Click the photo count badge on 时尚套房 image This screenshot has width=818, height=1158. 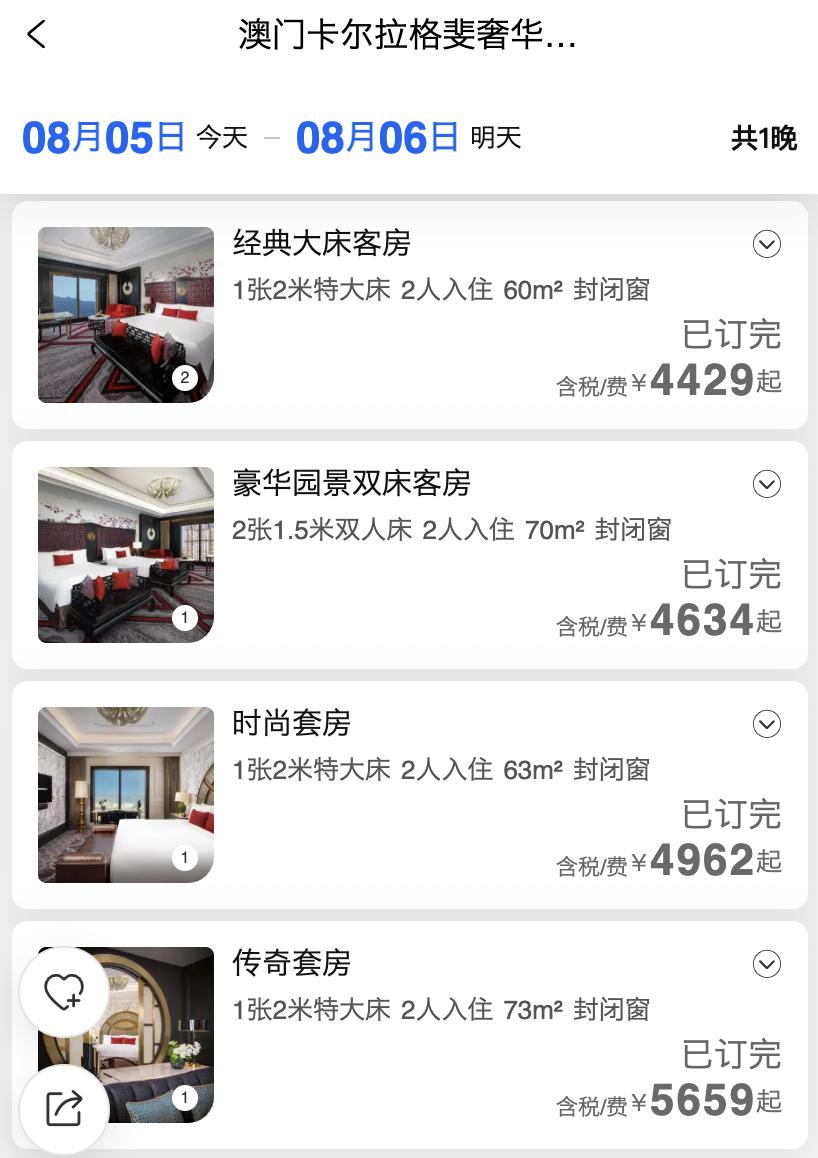[184, 857]
